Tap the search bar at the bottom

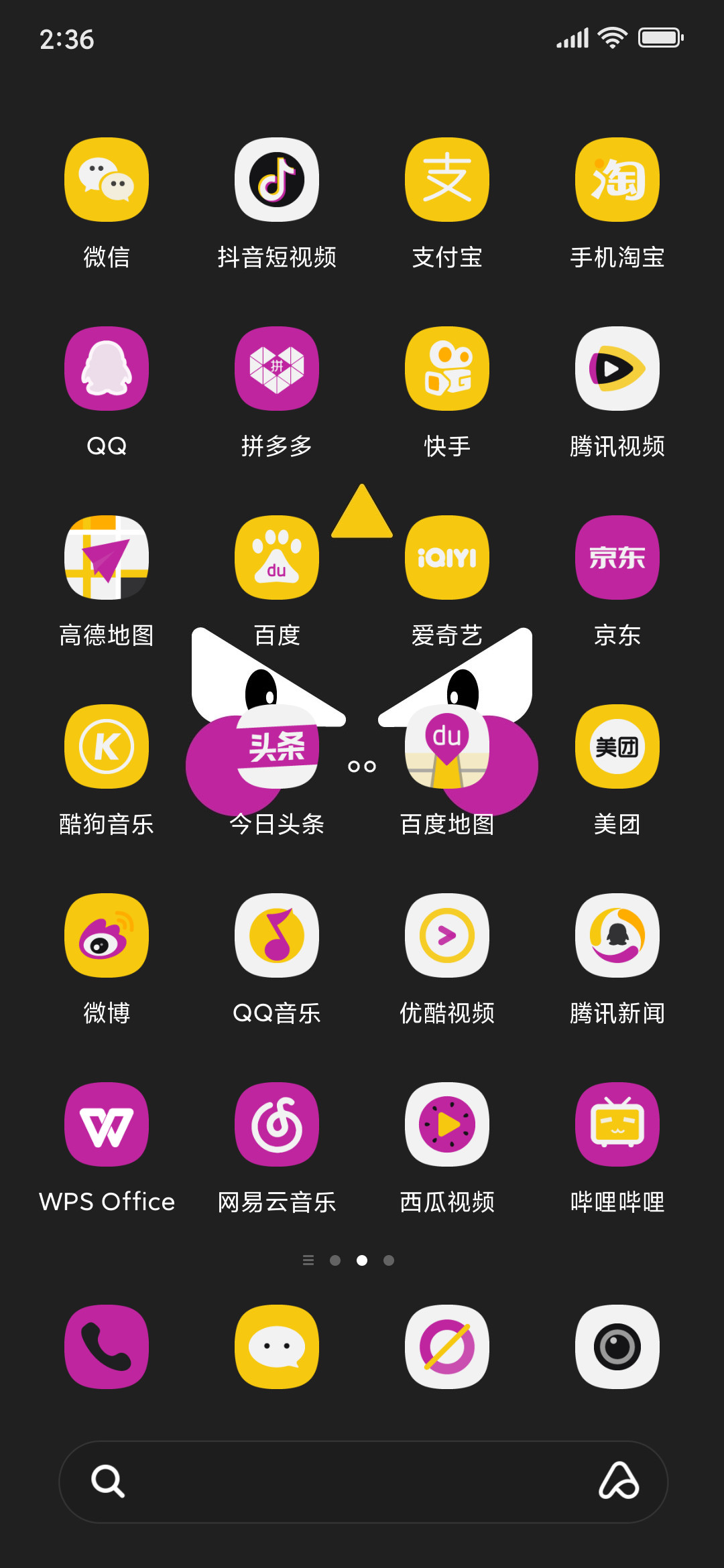coord(363,1482)
